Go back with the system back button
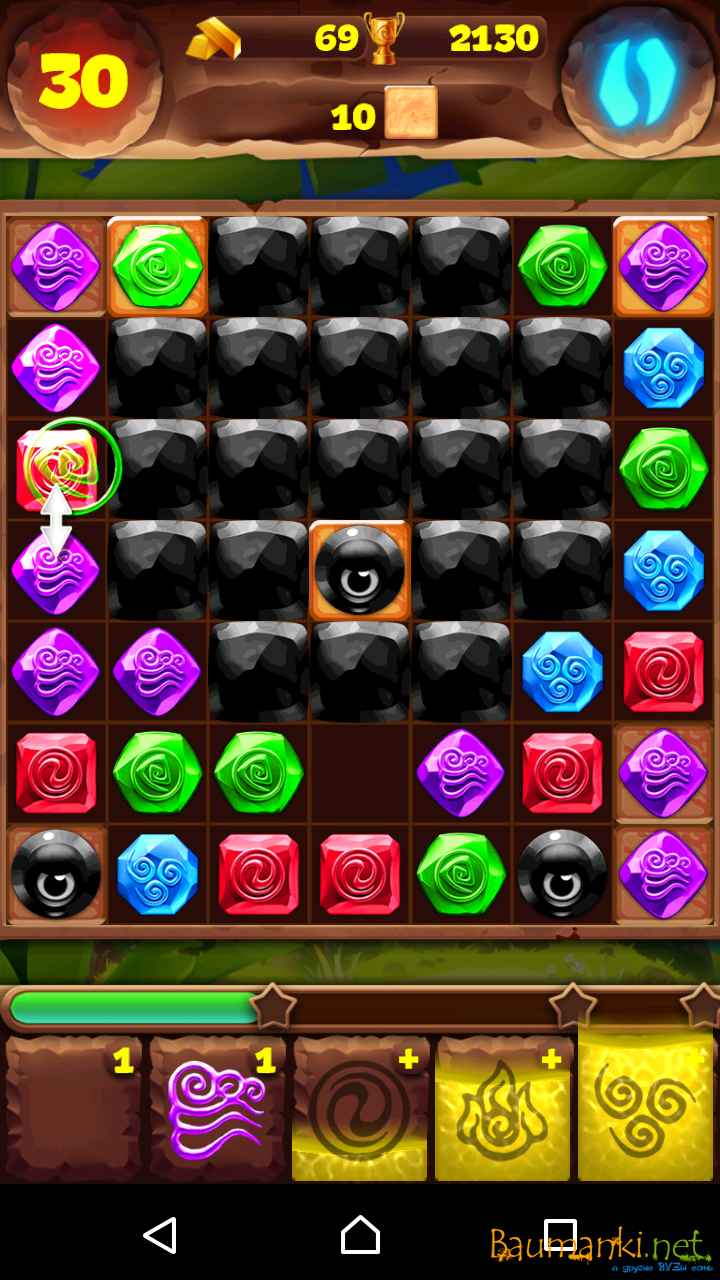The image size is (720, 1280). point(160,1235)
